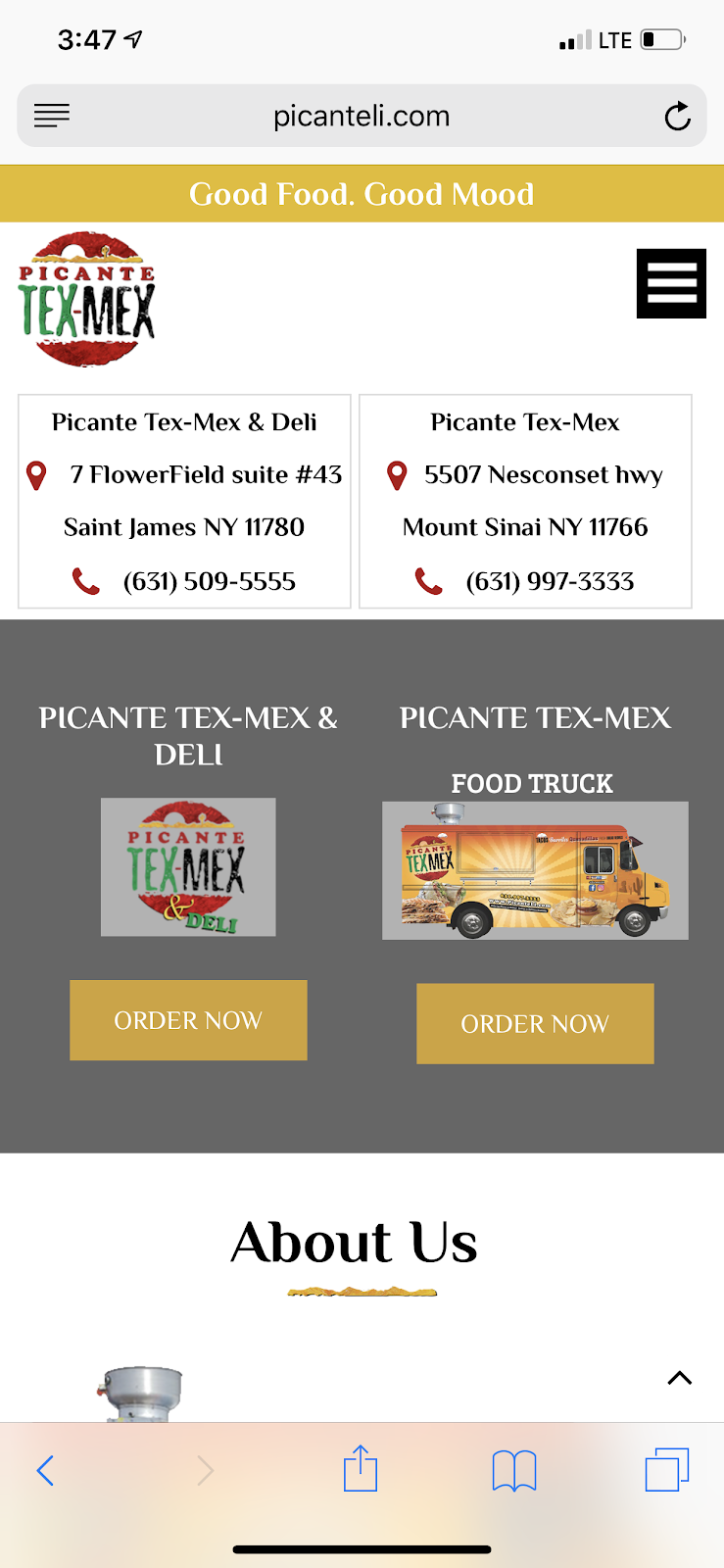Call (631) 997-3333 phone number link
The width and height of the screenshot is (724, 1568).
coord(551,580)
